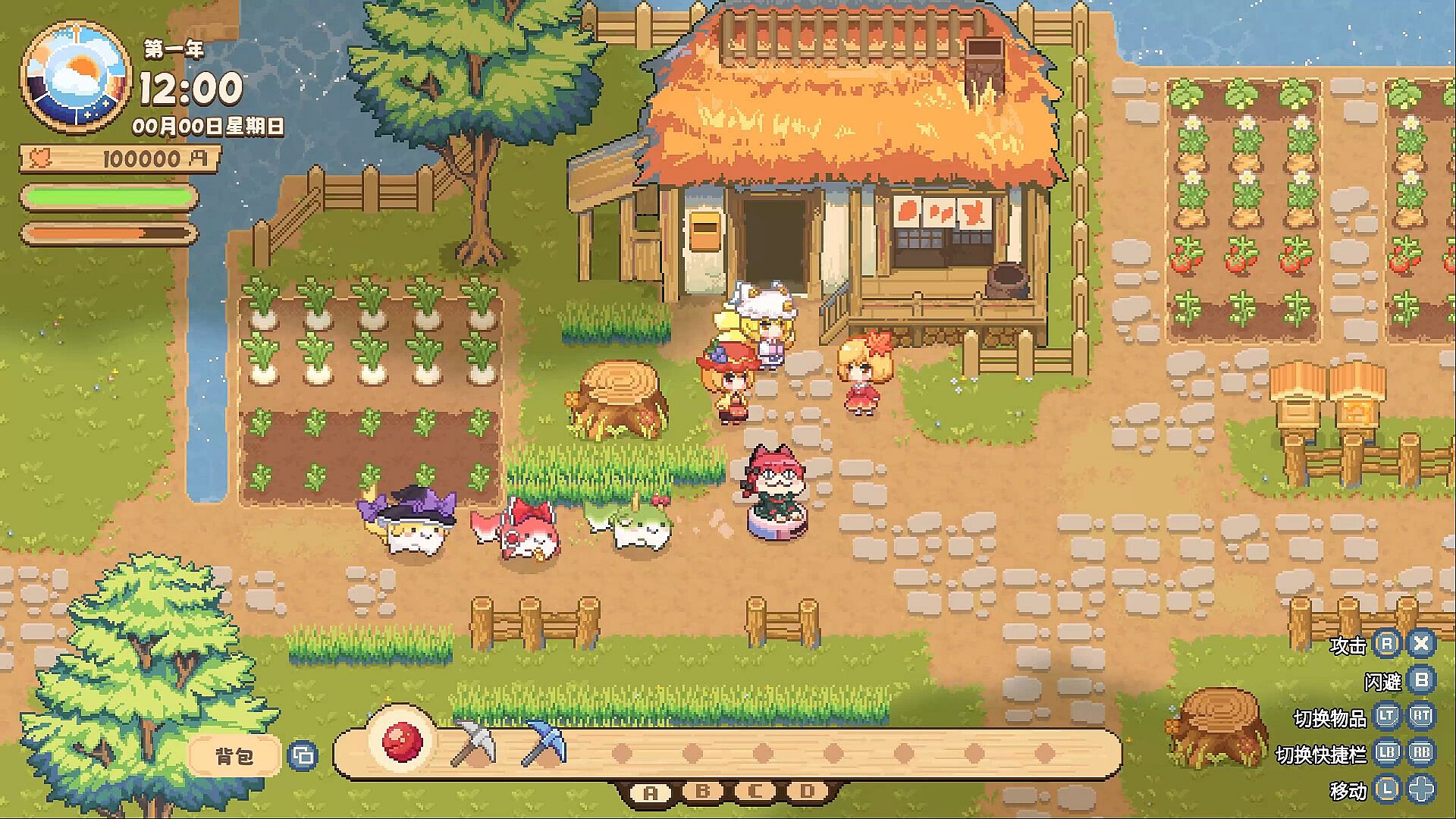This screenshot has height=819, width=1456.
Task: Select the blue pickaxe hotbar slot
Action: point(544,742)
